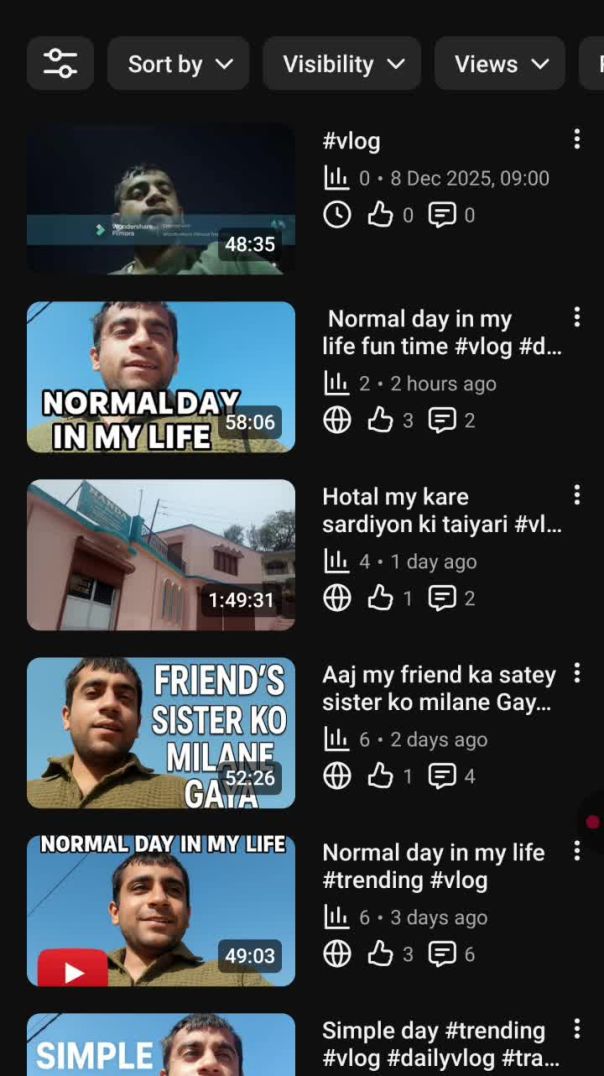
Task: Open the #vlog video thumbnail
Action: click(161, 198)
